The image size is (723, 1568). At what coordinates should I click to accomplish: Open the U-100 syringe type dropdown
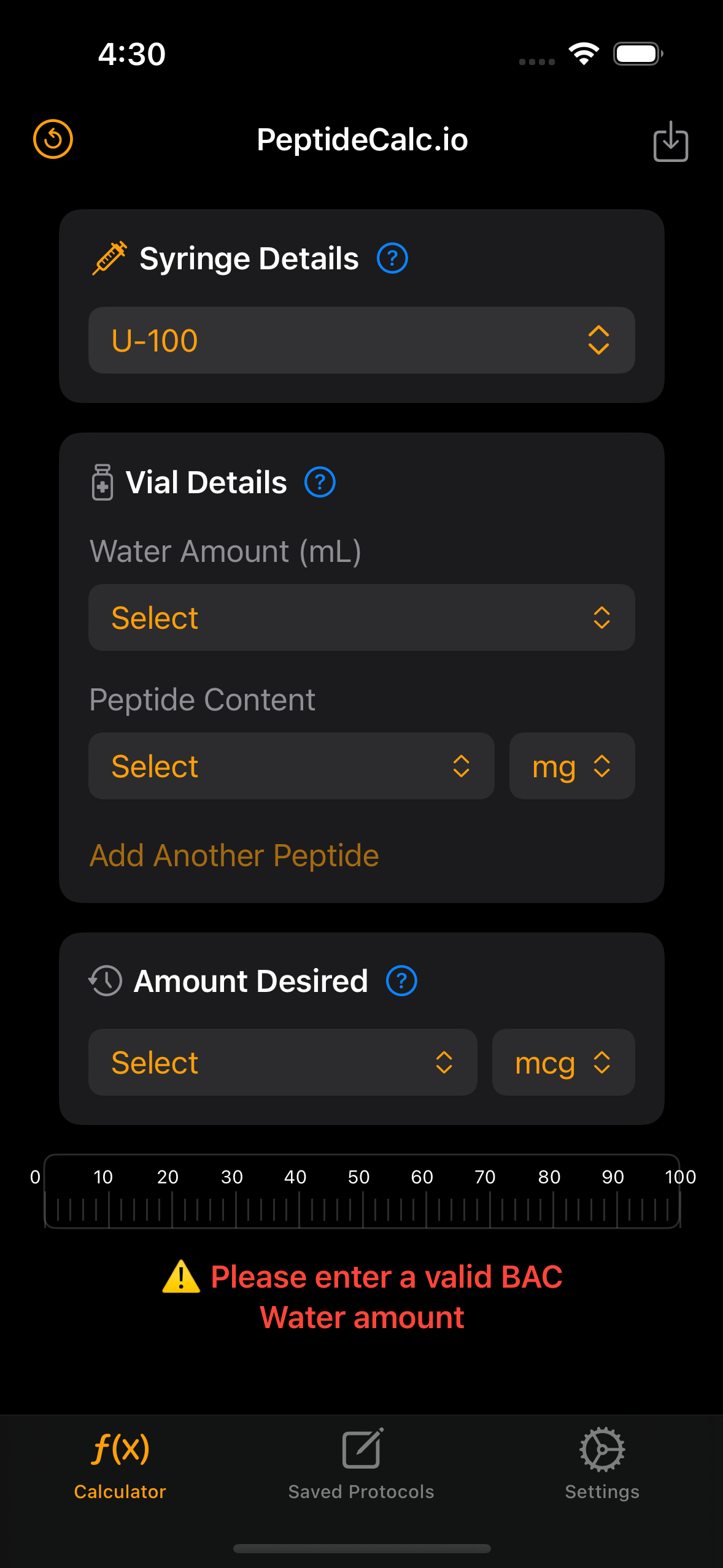click(x=361, y=340)
